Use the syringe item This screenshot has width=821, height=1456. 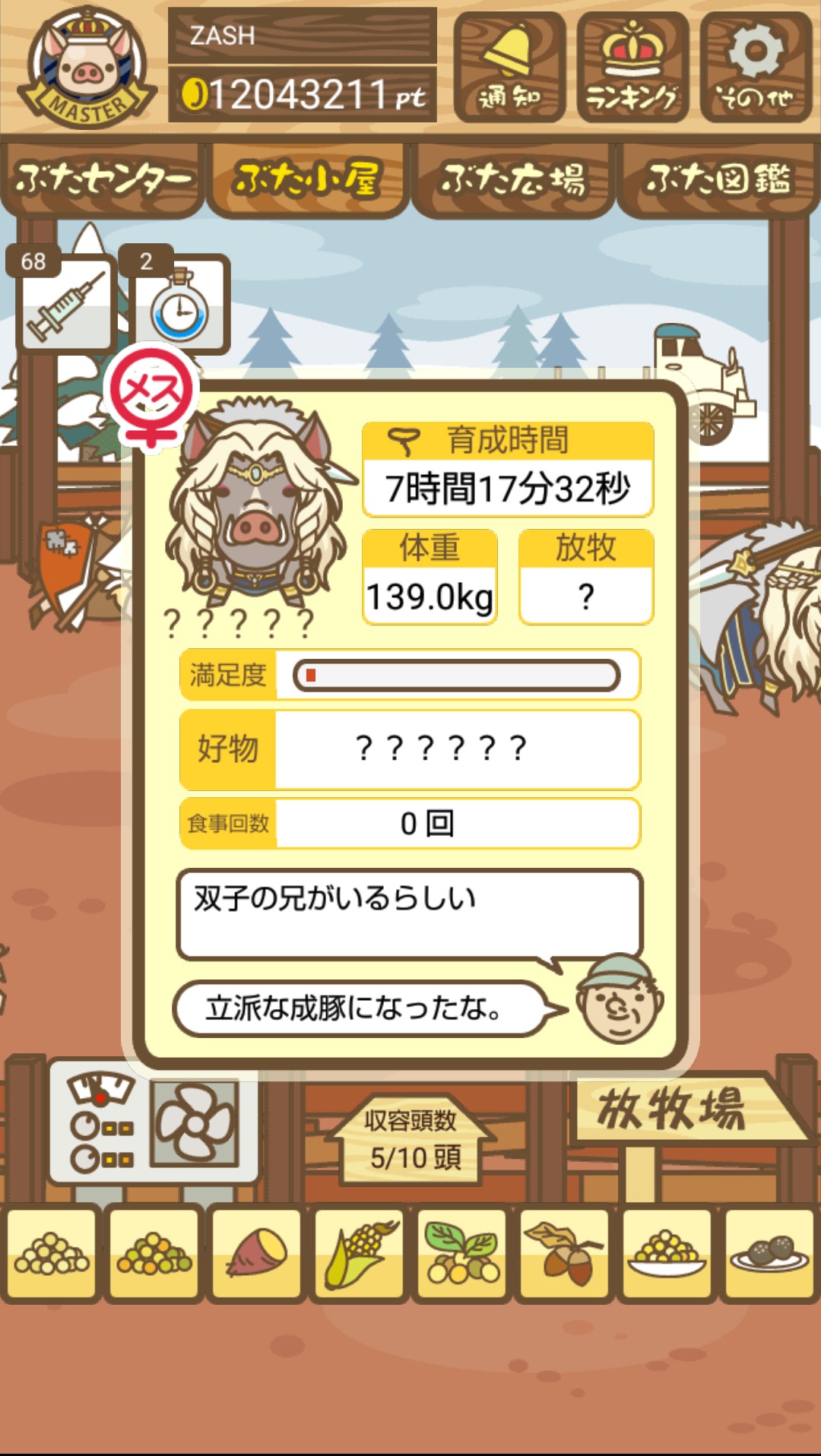66,304
